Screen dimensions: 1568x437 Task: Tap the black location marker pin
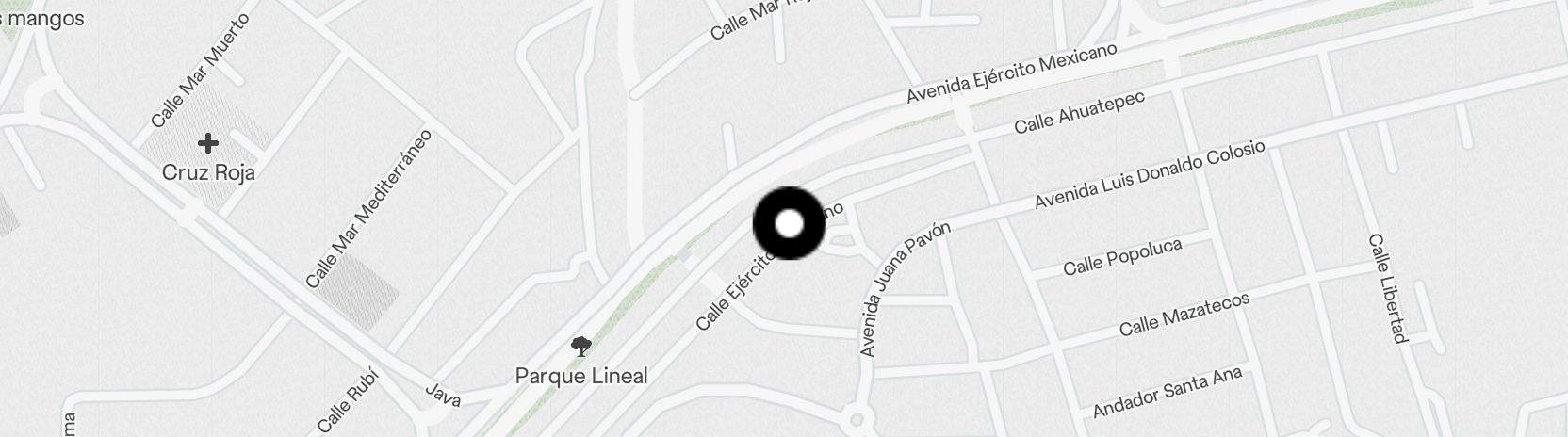789,224
